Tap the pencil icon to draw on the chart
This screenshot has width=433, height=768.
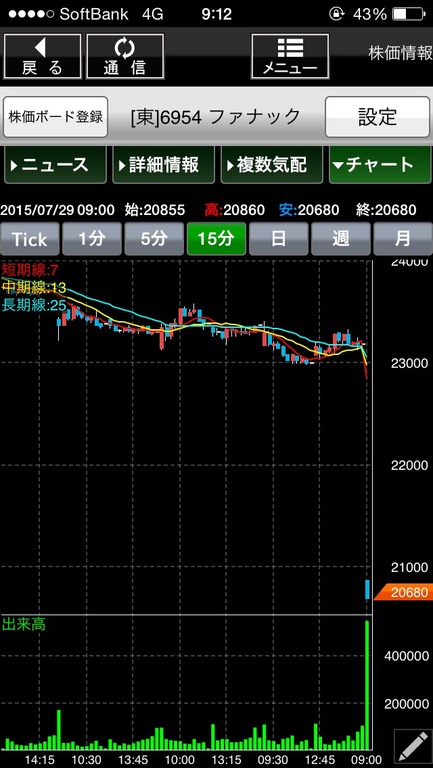click(x=413, y=748)
